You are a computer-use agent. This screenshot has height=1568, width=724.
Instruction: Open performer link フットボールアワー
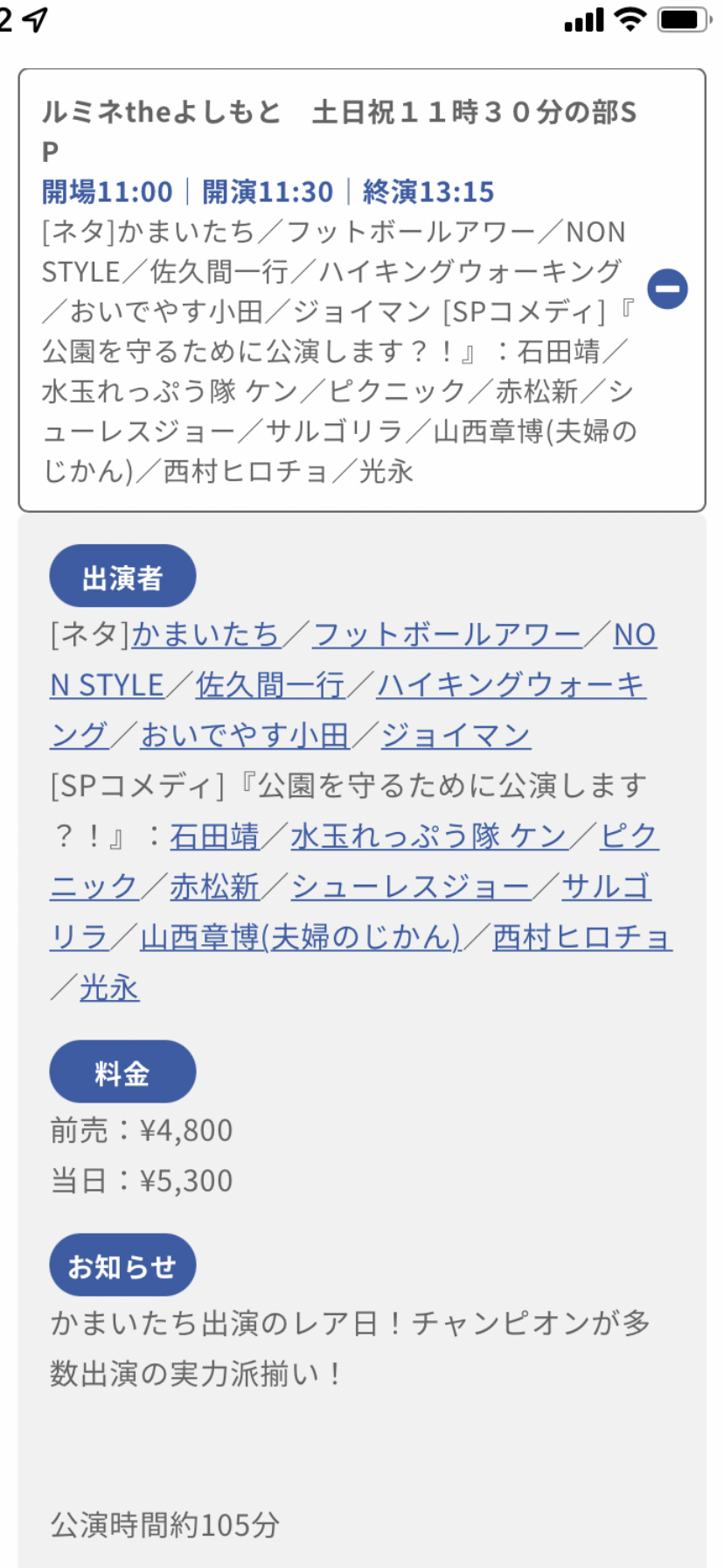click(447, 634)
